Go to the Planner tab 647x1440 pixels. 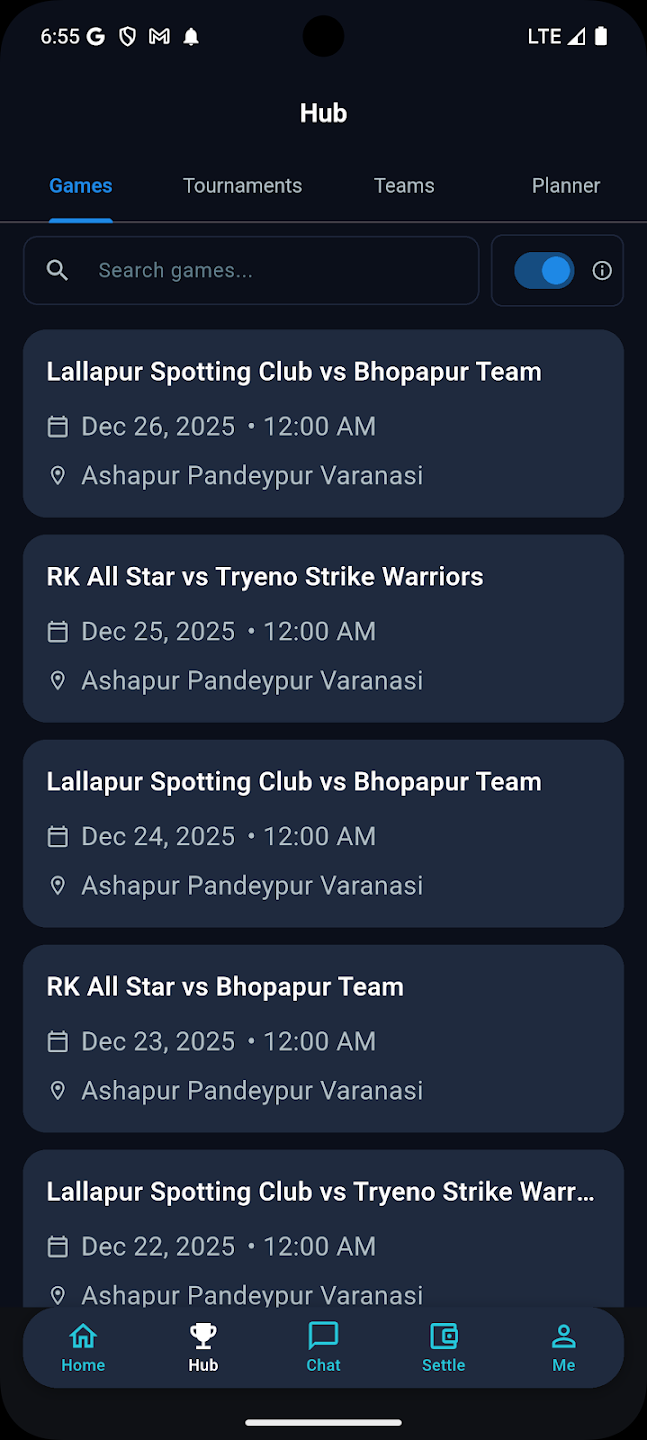[565, 186]
